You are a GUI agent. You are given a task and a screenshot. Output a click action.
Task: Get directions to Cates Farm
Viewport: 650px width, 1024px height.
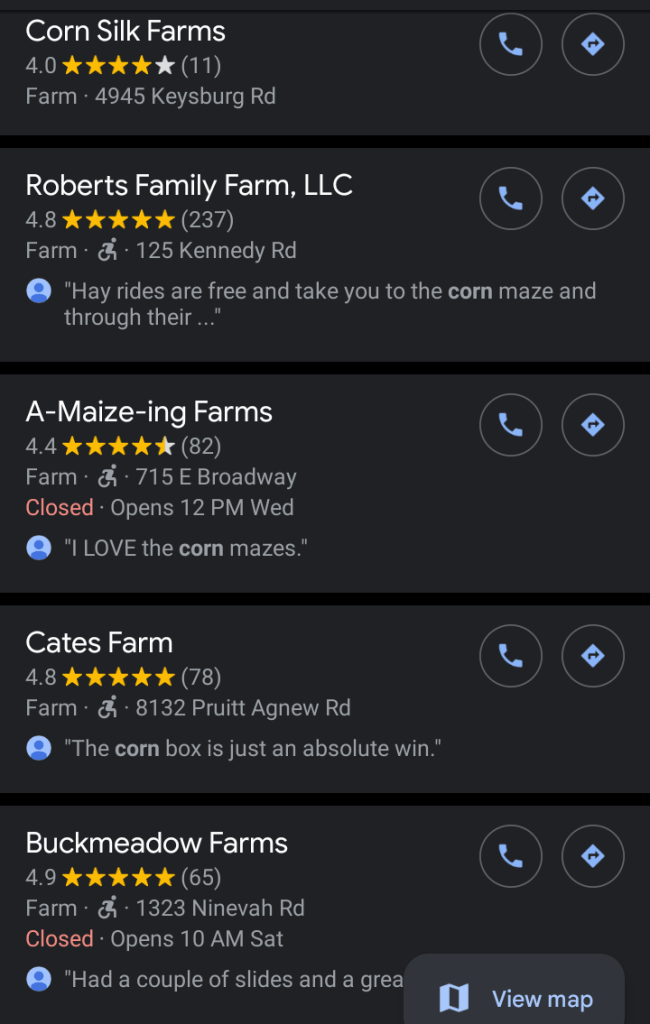click(x=593, y=656)
